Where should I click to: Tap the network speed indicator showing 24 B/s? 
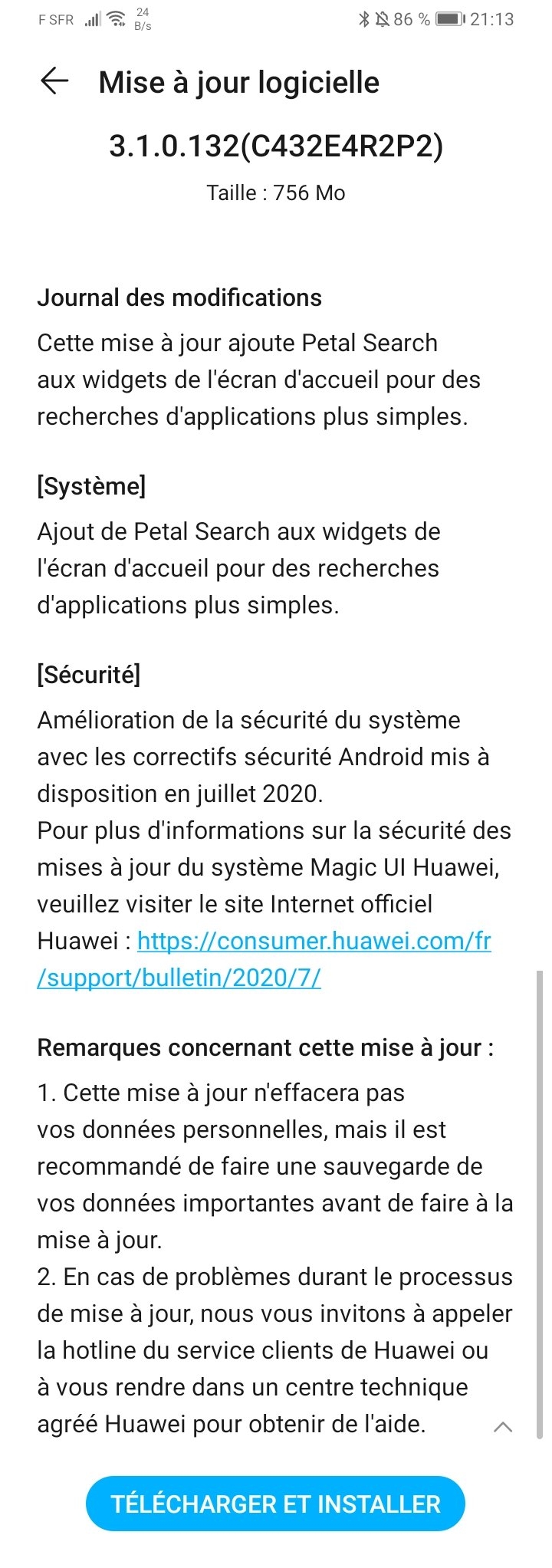click(x=141, y=18)
